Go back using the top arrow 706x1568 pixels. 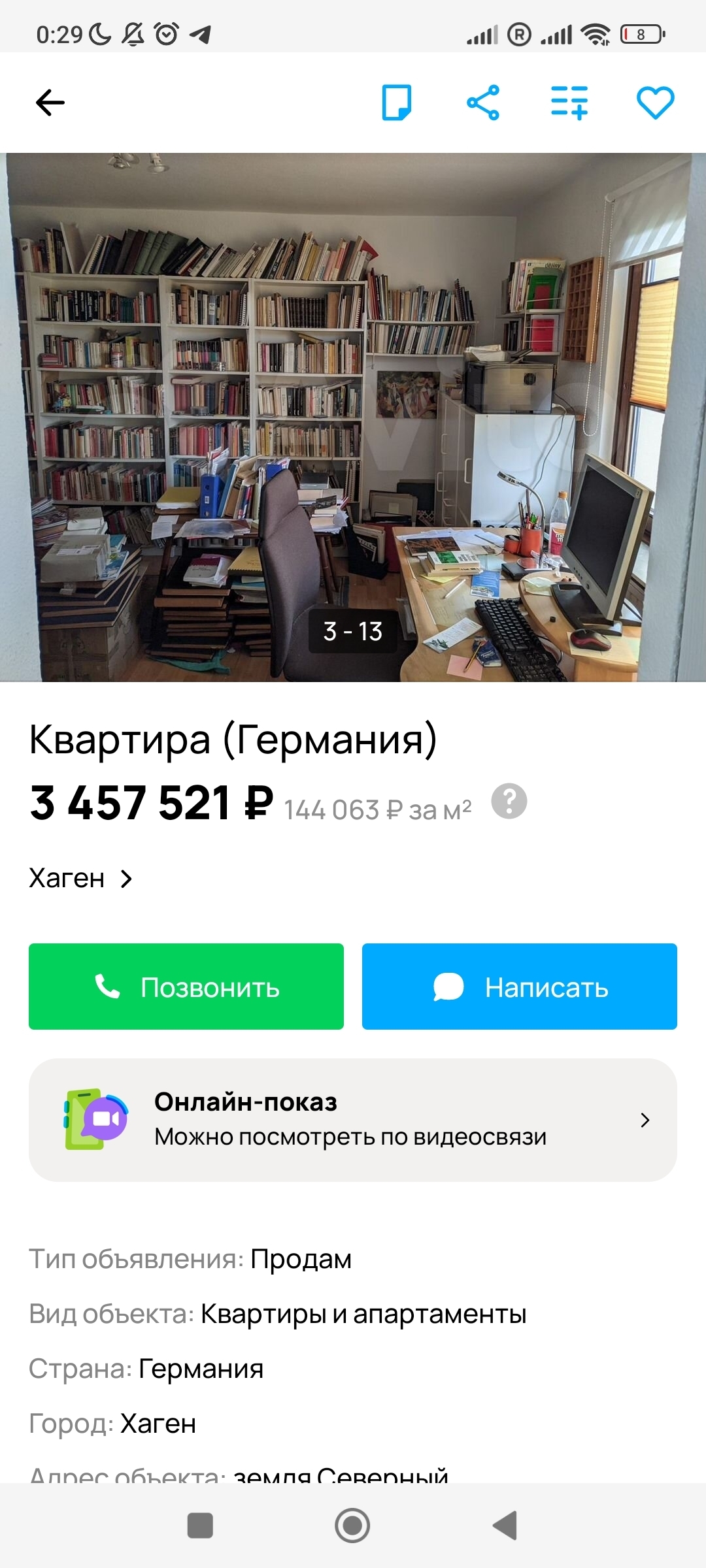tap(50, 103)
